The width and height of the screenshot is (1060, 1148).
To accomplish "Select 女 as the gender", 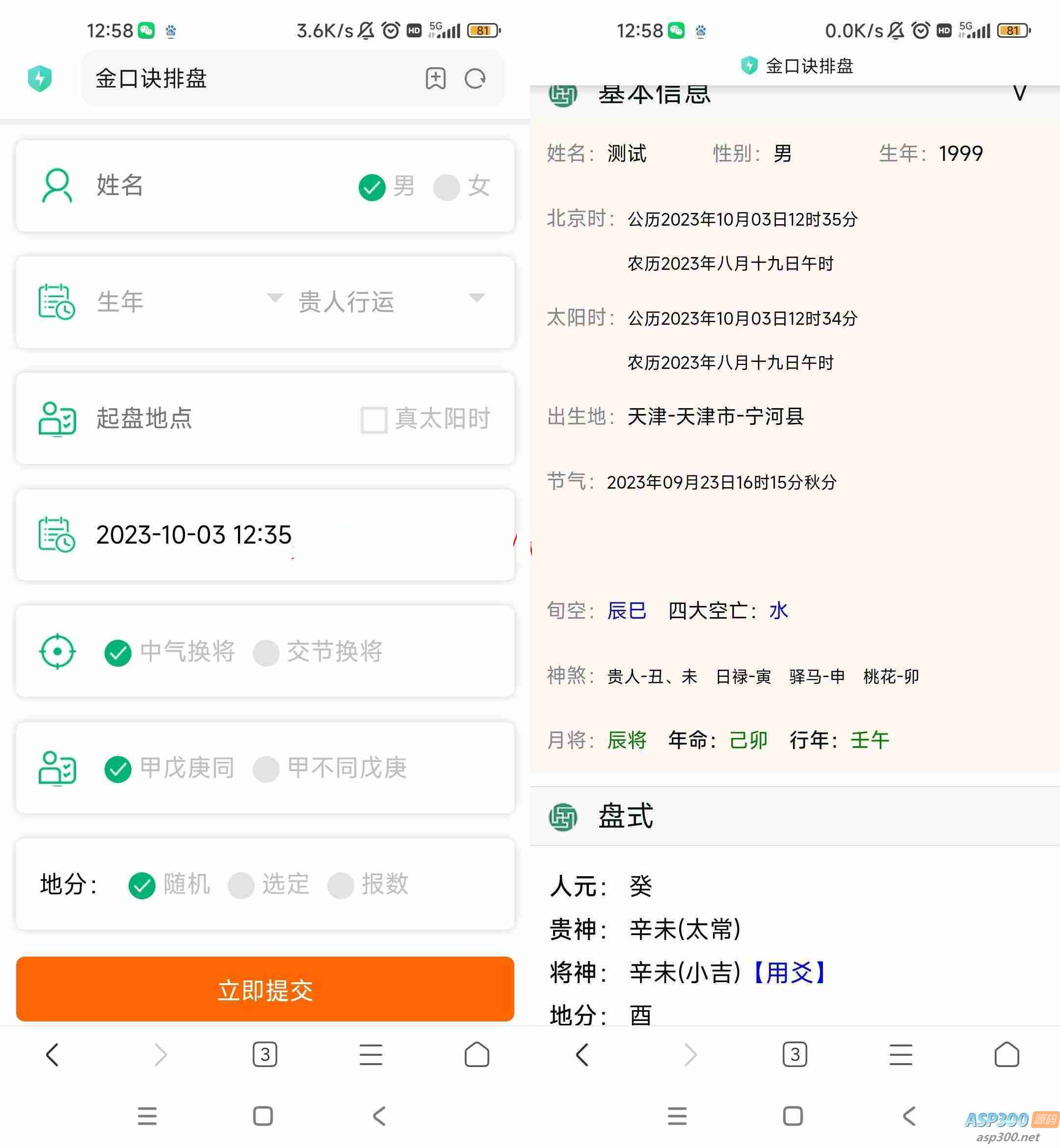I will [447, 187].
